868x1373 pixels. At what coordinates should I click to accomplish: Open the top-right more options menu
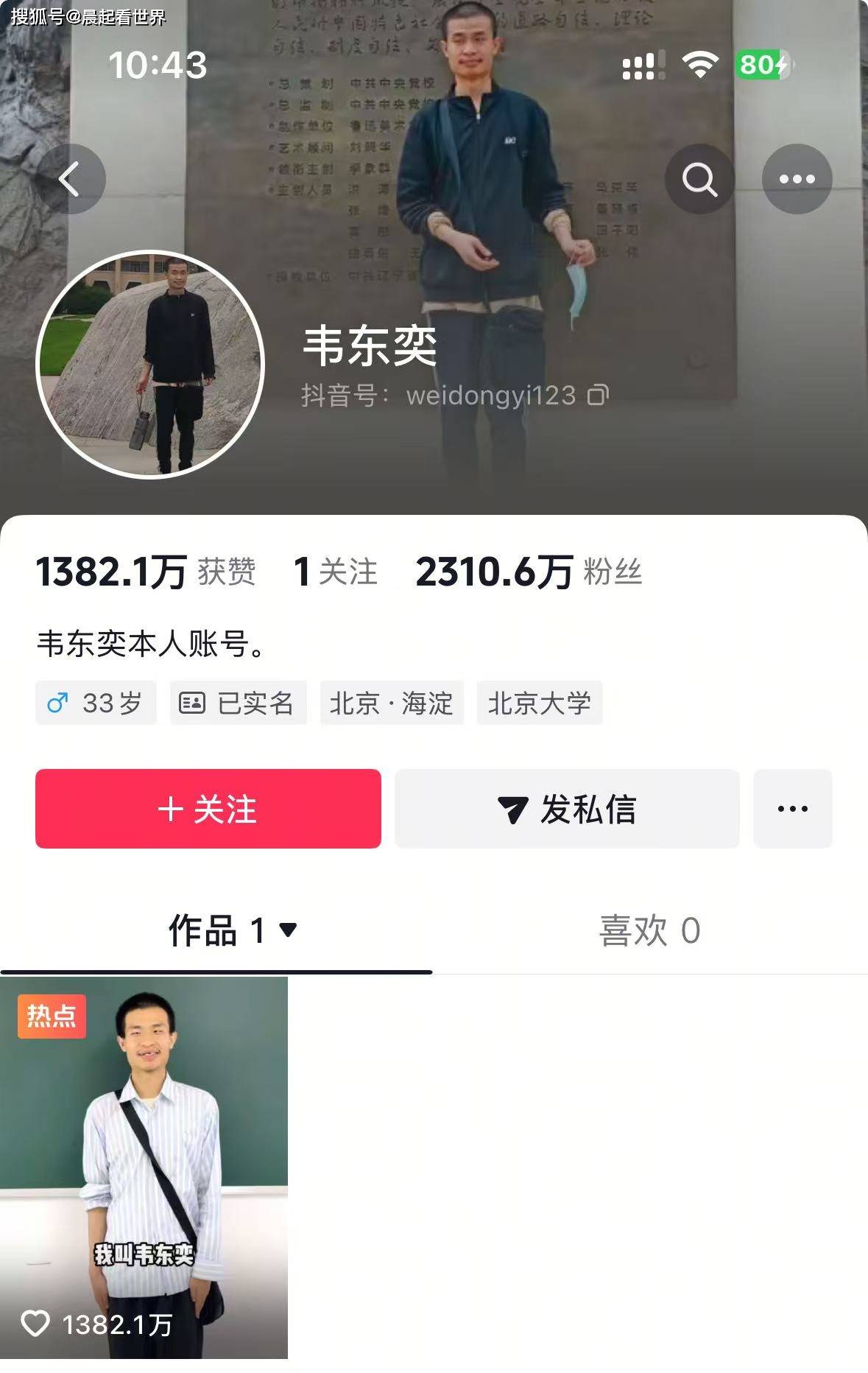pos(798,179)
